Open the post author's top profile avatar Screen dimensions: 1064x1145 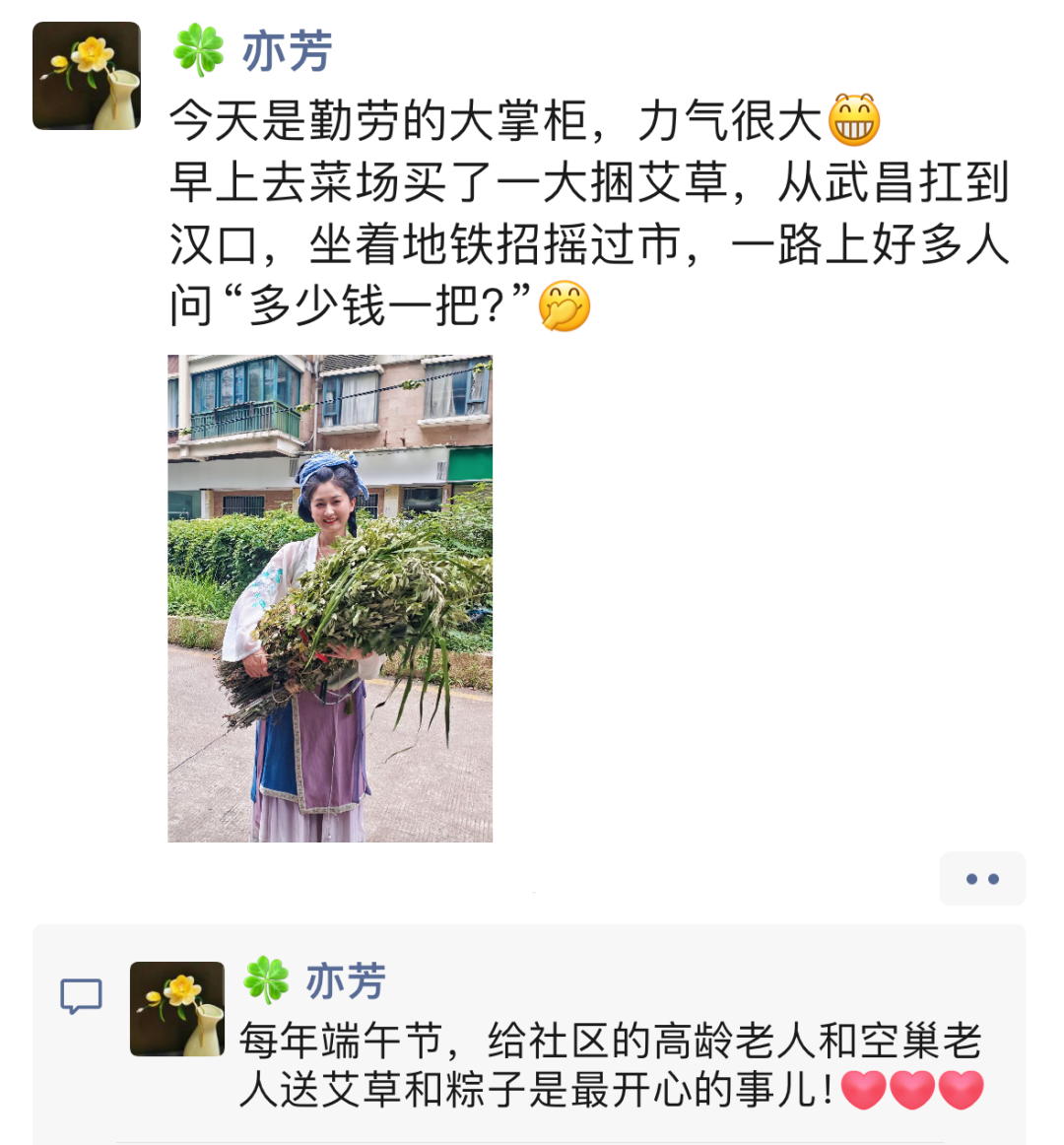click(87, 76)
